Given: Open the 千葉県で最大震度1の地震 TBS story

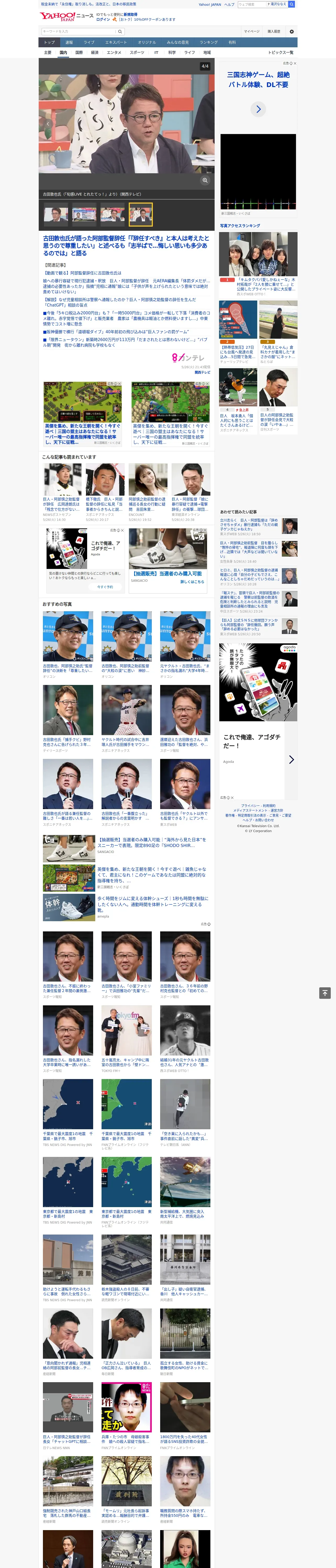Looking at the screenshot, I should pyautogui.click(x=68, y=1113).
